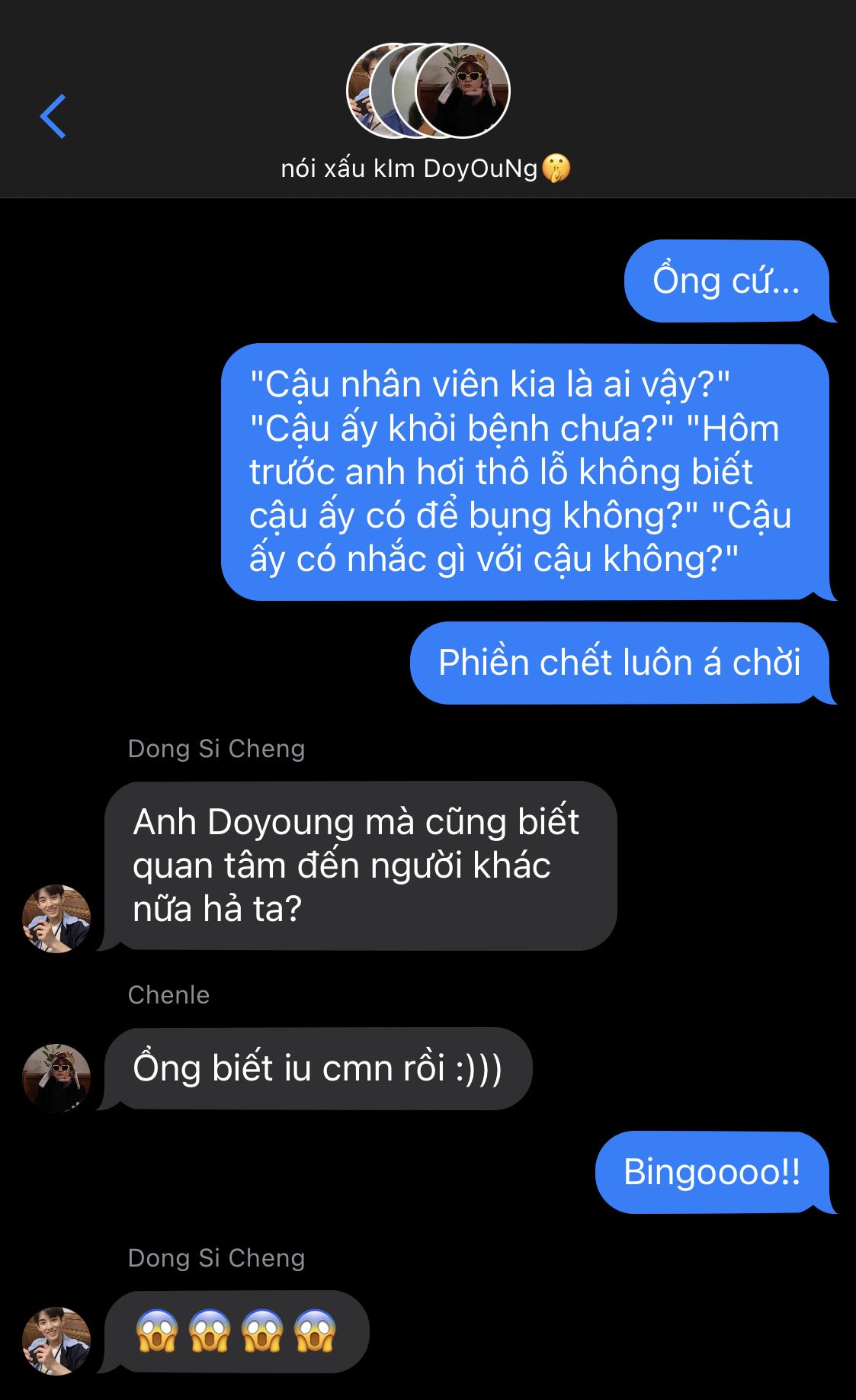The image size is (856, 1400).
Task: Tap Dong Si Cheng's avatar beside the scream emojis
Action: 56,1341
